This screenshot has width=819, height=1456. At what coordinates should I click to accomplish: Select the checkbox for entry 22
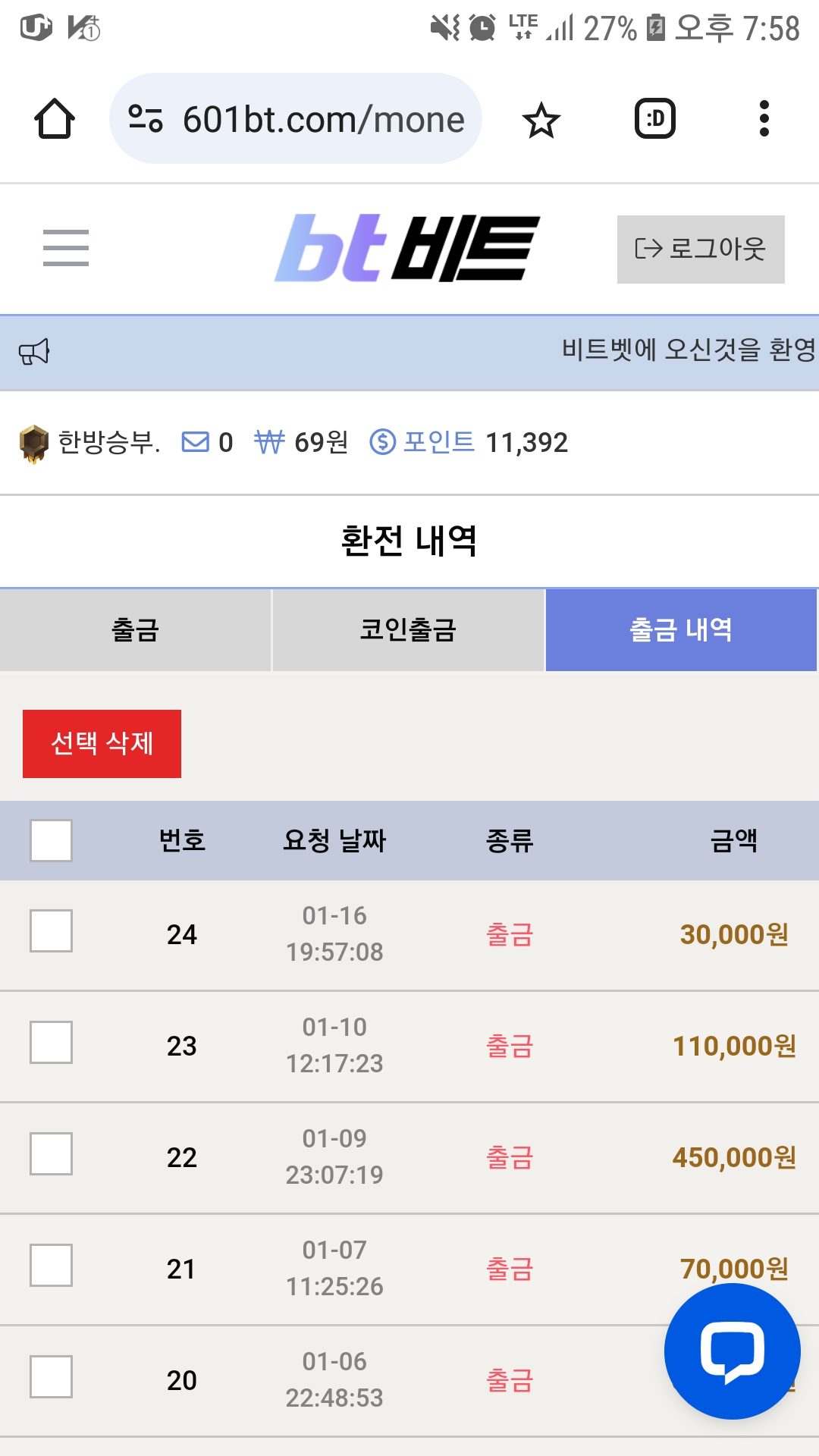[x=51, y=1153]
